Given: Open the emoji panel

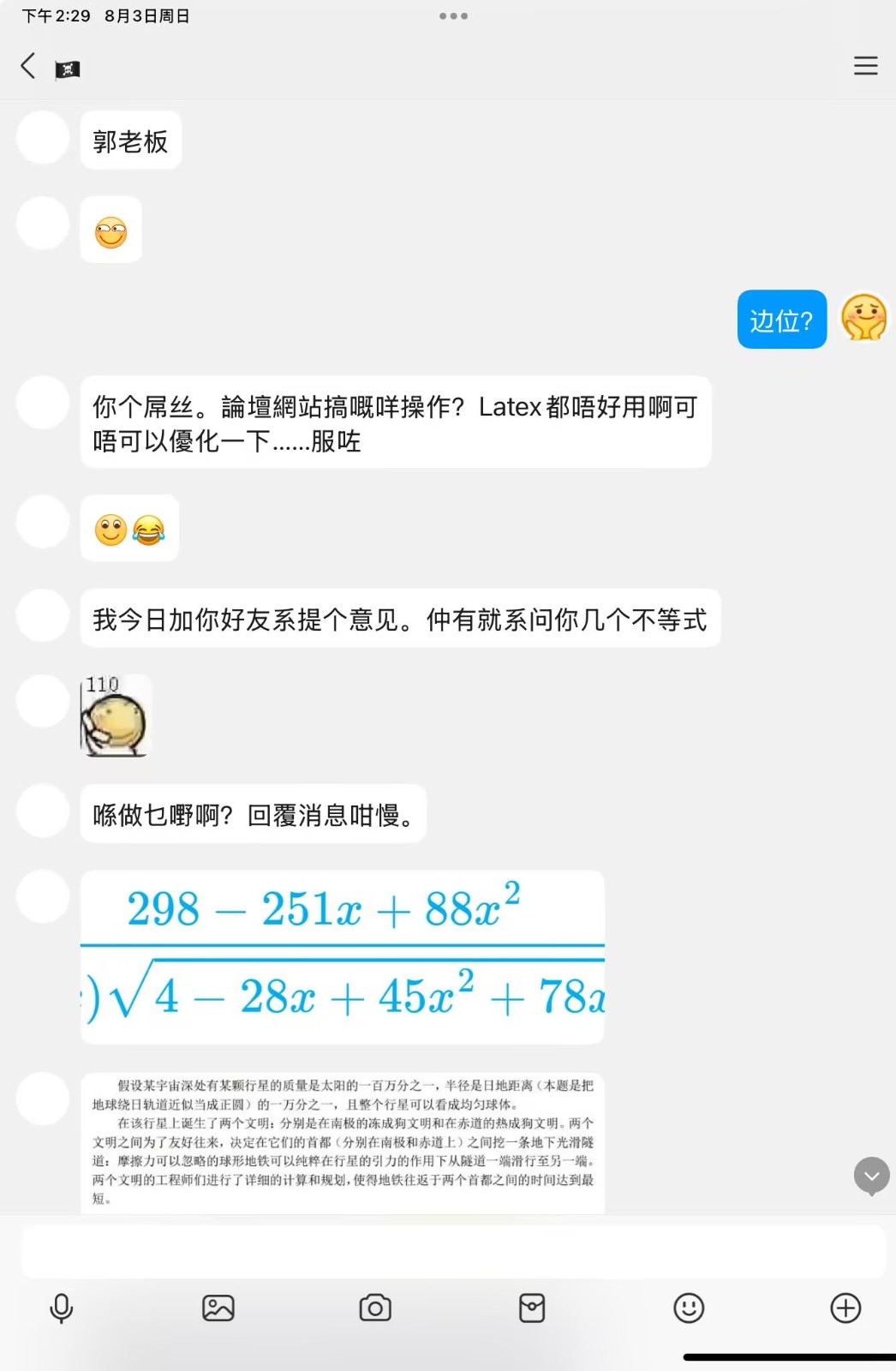Looking at the screenshot, I should 689,1308.
